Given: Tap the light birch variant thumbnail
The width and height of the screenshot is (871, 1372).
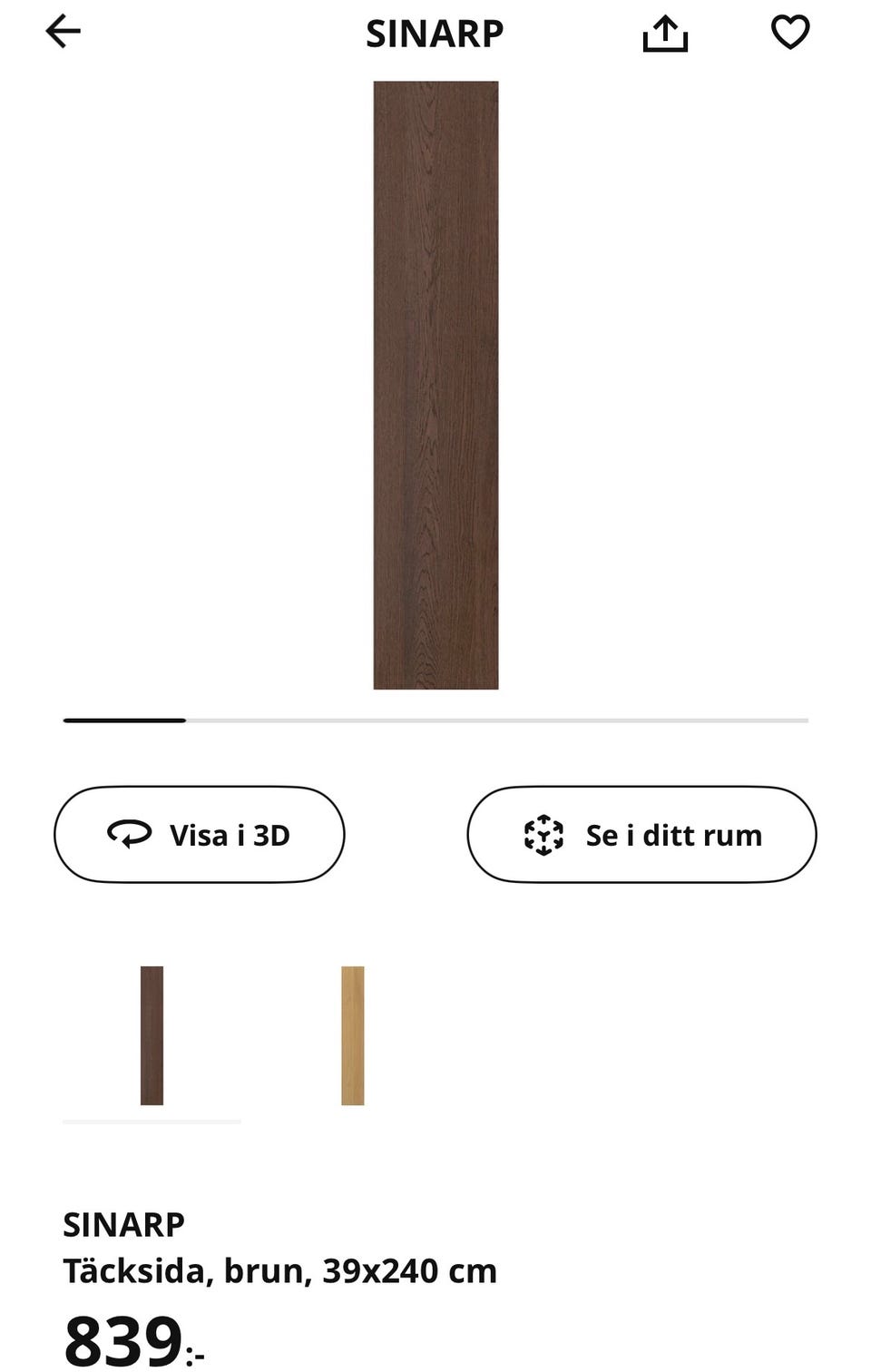Looking at the screenshot, I should click(352, 1037).
